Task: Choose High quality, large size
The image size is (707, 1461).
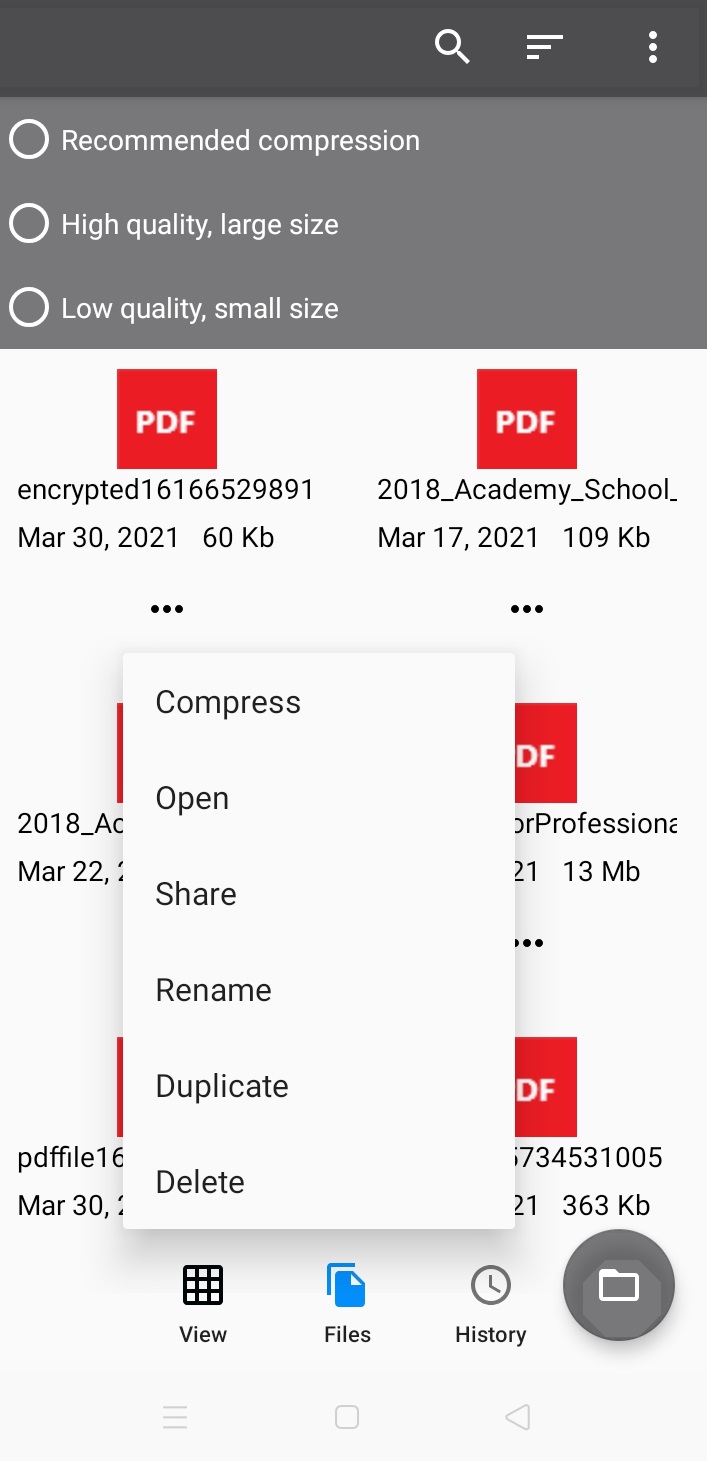Action: (30, 225)
